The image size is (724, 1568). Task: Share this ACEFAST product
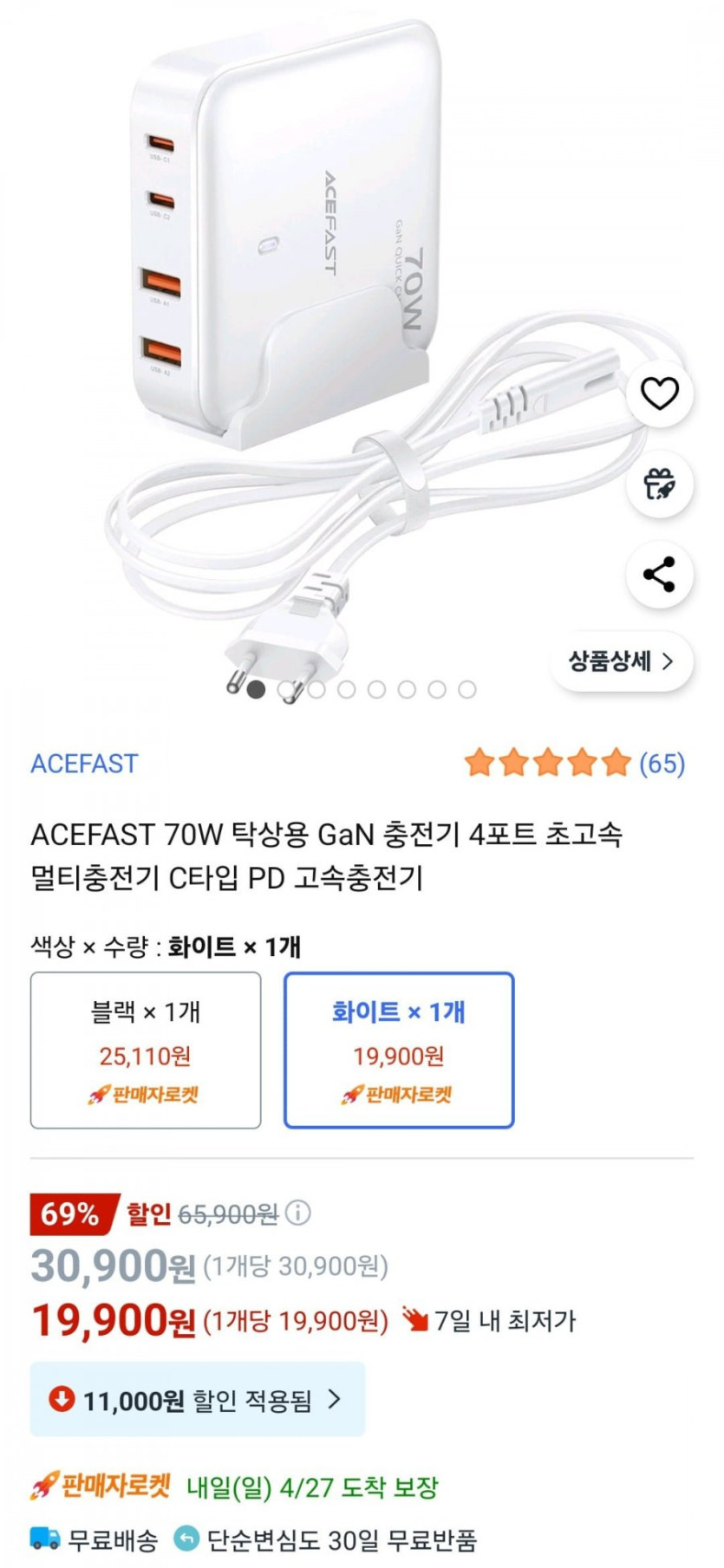coord(659,575)
